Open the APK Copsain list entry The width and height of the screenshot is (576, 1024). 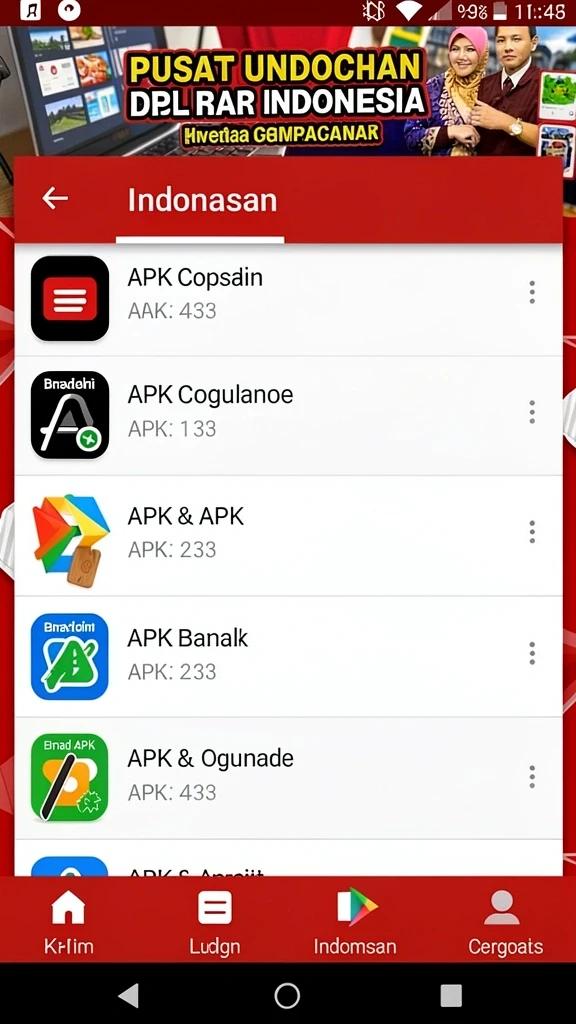[x=288, y=299]
